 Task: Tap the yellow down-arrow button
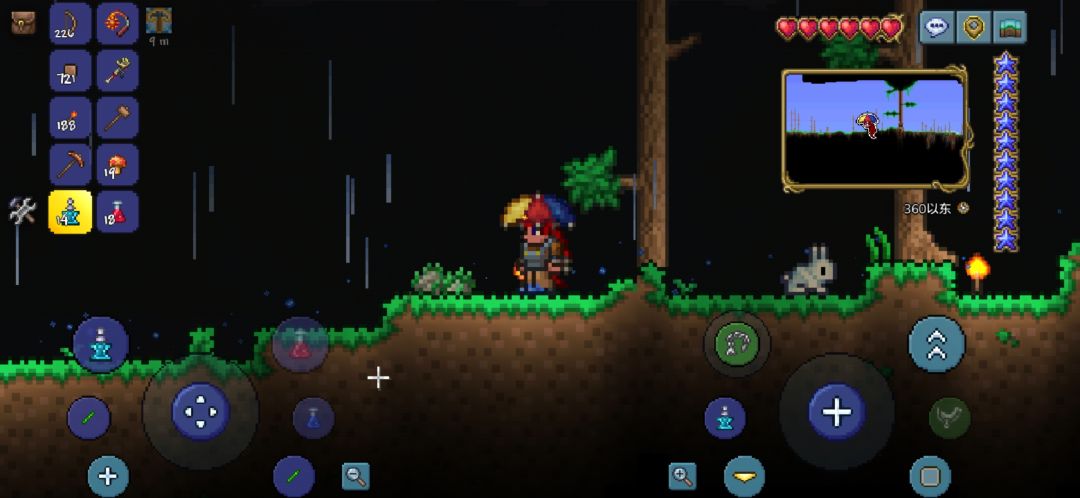click(745, 477)
